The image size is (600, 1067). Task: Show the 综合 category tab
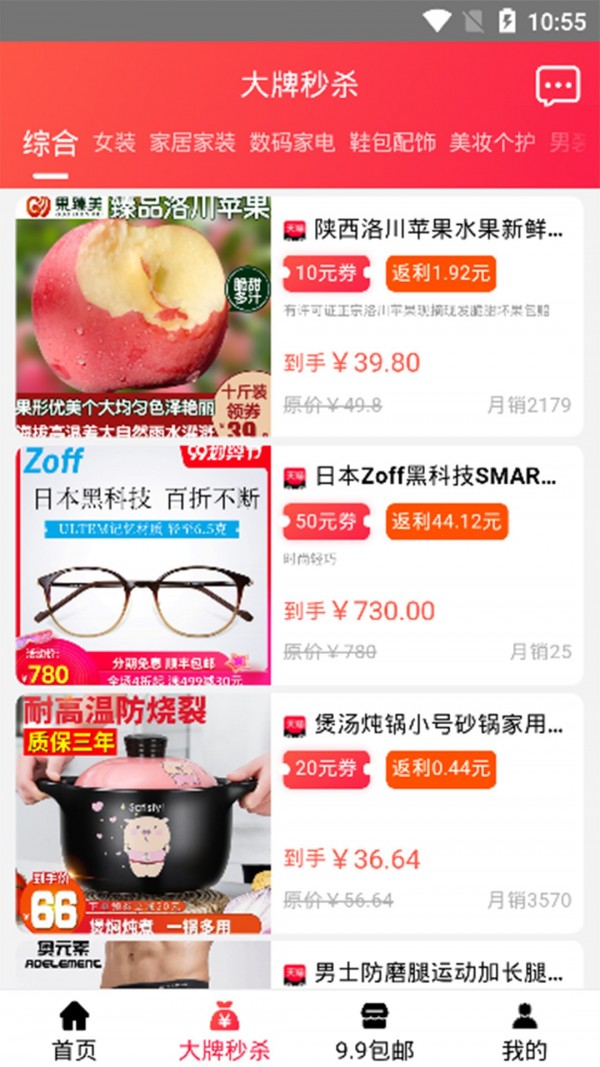pyautogui.click(x=50, y=142)
